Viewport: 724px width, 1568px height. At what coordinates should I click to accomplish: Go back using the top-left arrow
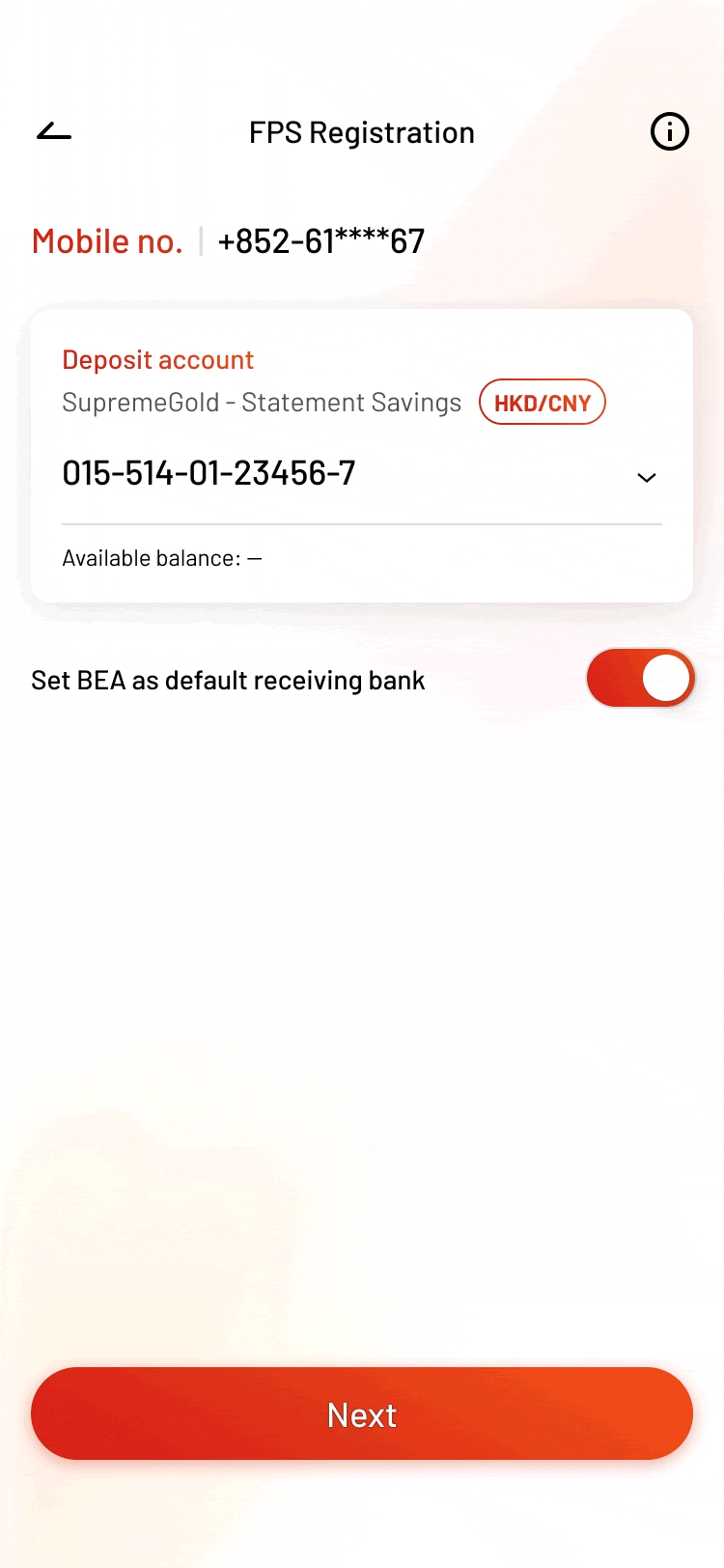coord(54,132)
